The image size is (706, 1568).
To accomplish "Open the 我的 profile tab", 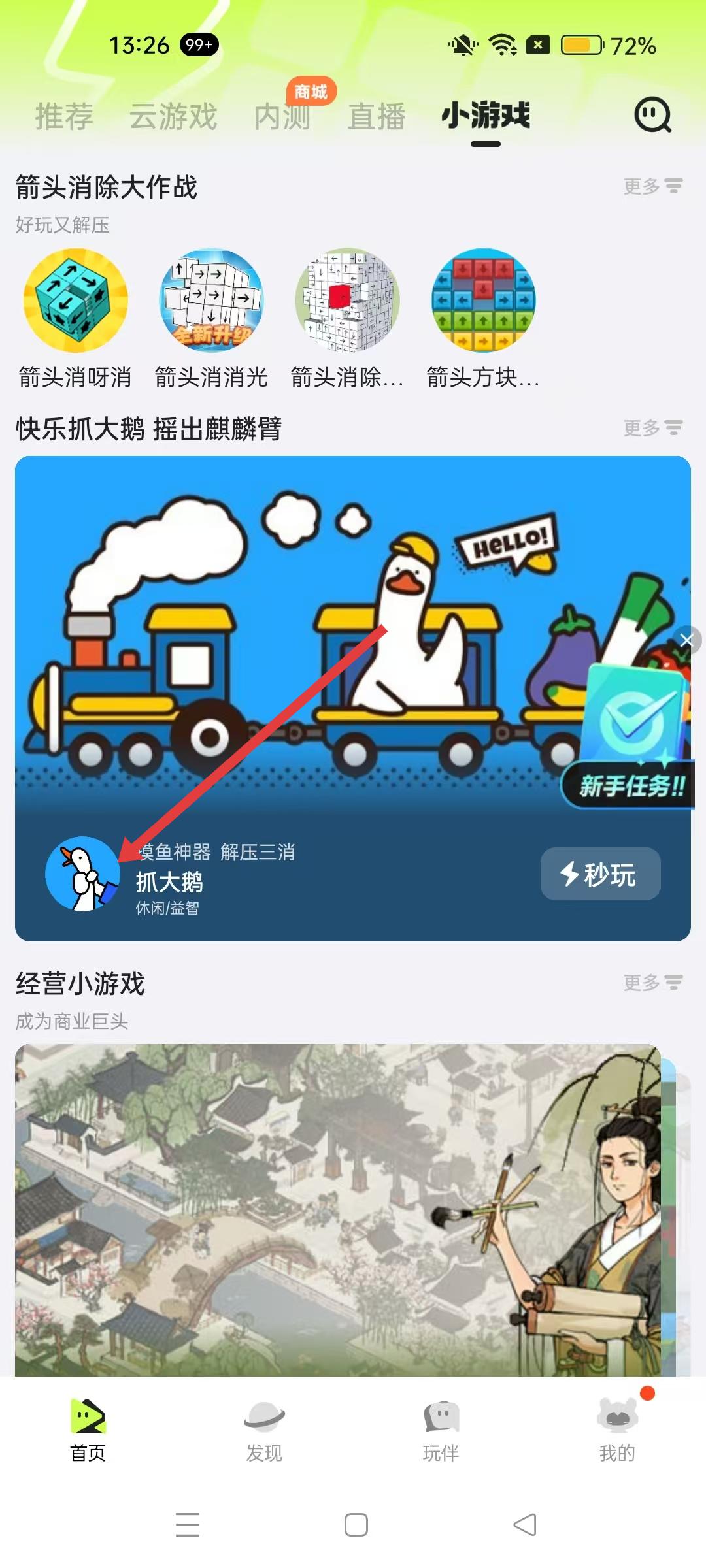I will [617, 1429].
